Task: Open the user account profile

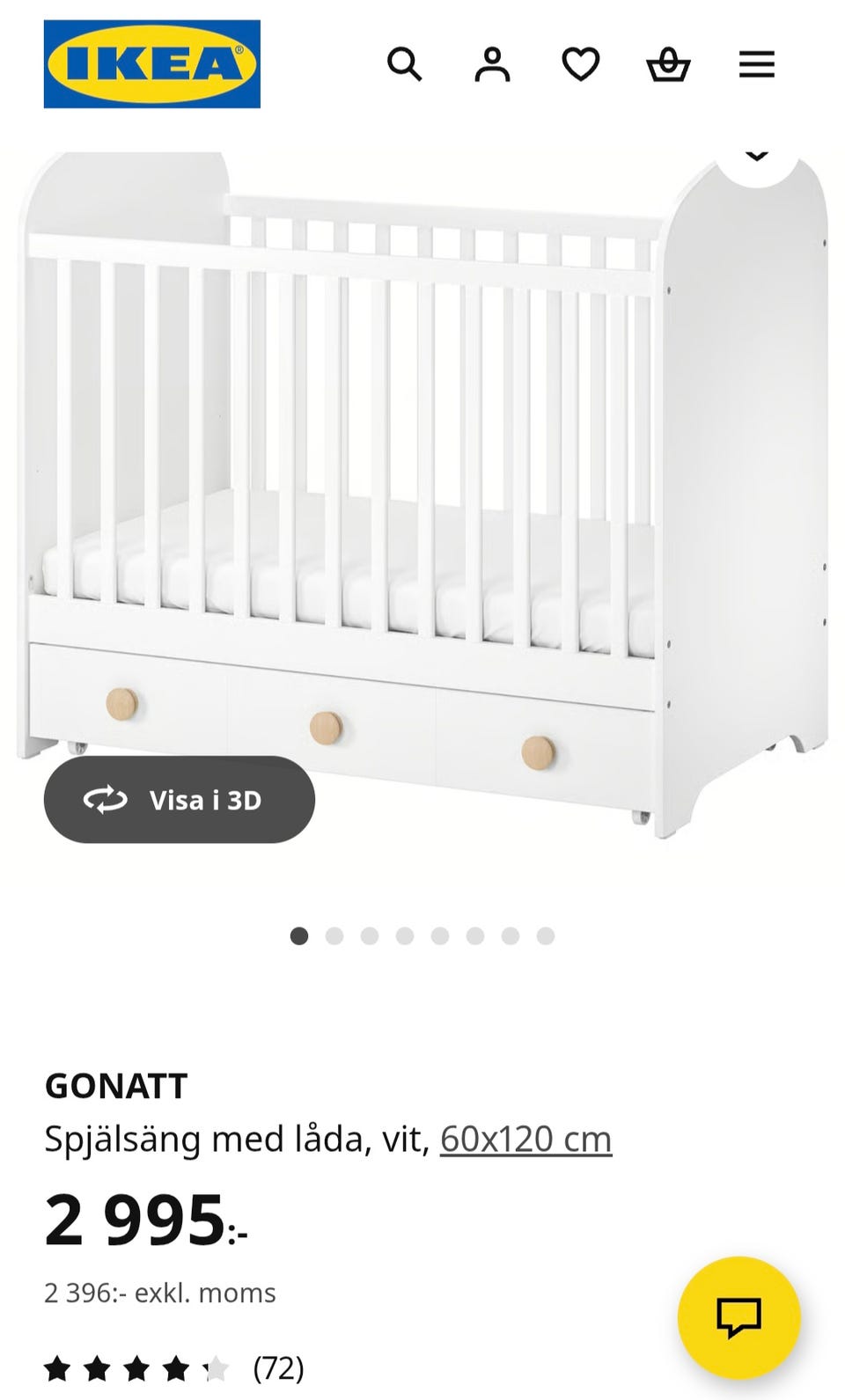Action: (x=492, y=64)
